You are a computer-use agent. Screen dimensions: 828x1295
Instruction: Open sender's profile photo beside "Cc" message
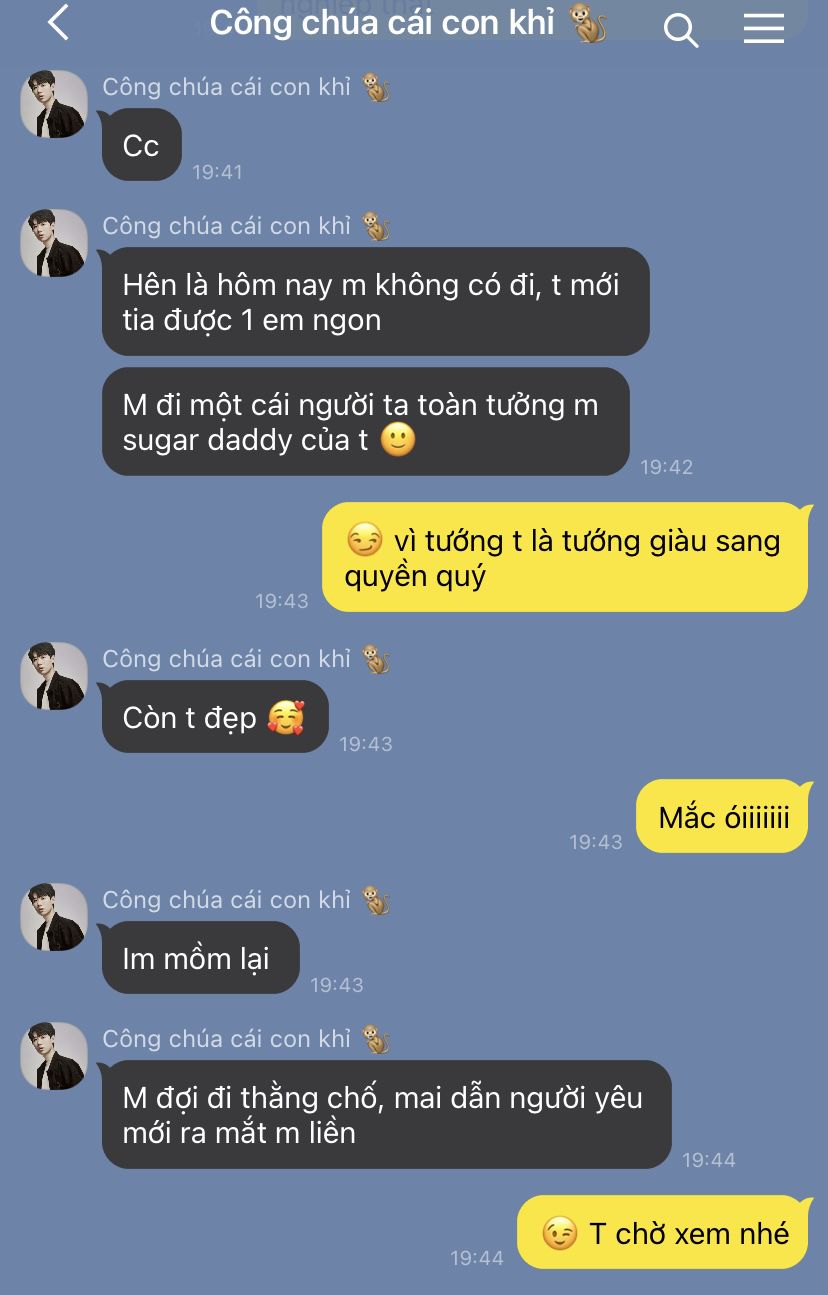point(54,104)
